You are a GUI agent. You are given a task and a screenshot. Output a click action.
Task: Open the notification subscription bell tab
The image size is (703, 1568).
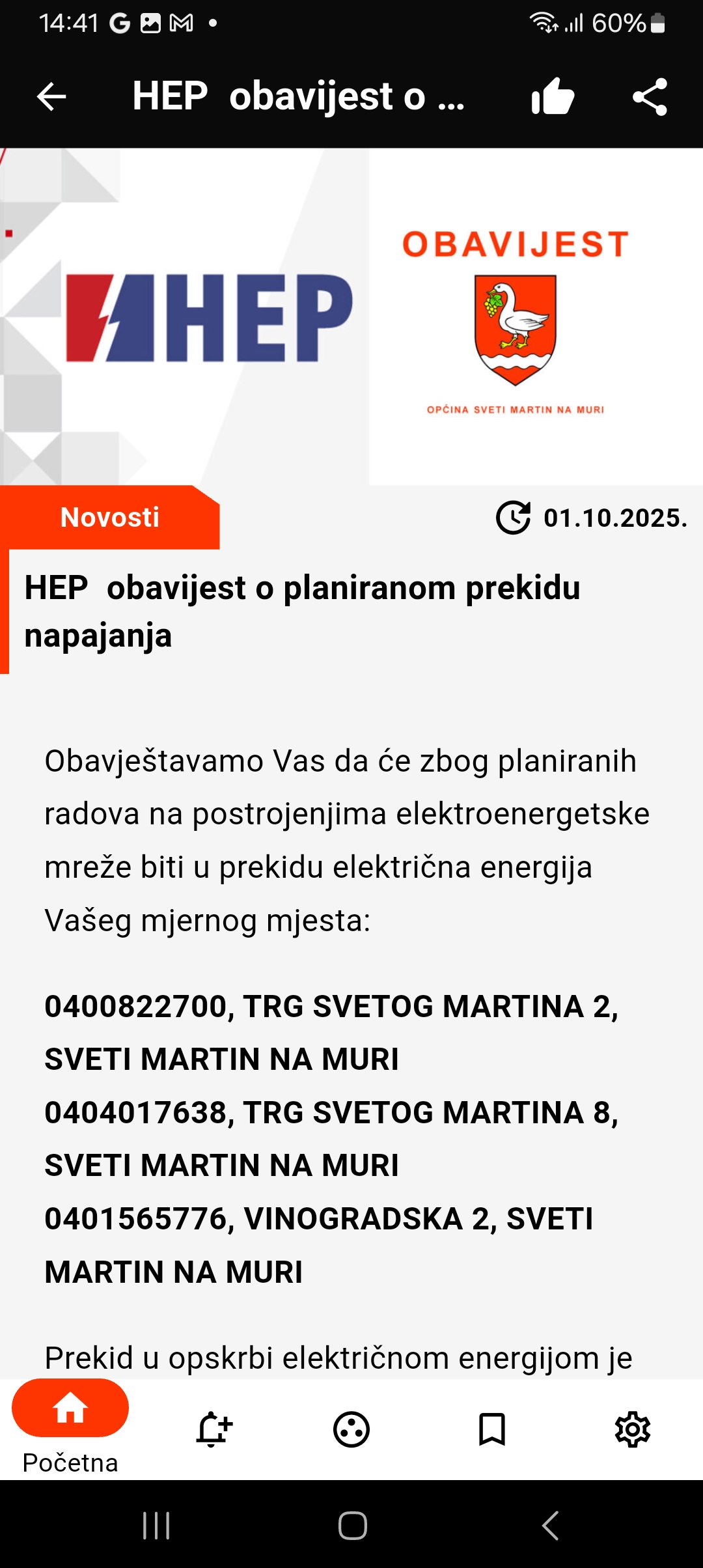(214, 1430)
